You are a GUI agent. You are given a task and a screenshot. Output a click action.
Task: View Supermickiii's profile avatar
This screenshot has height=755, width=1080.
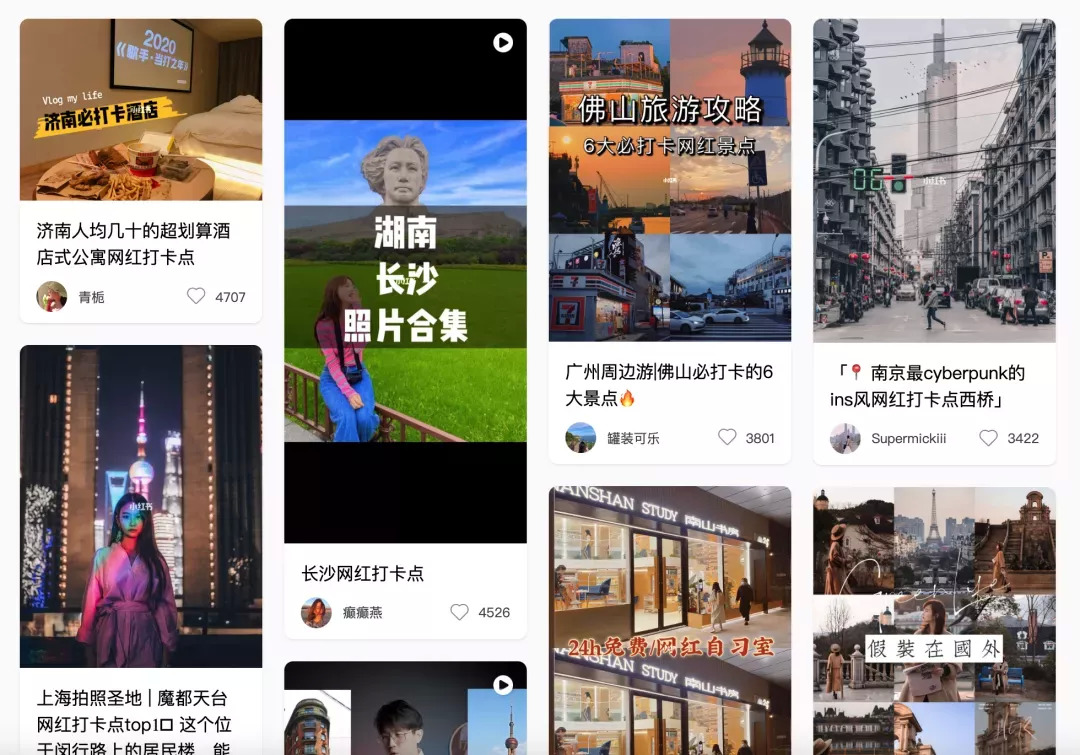845,438
